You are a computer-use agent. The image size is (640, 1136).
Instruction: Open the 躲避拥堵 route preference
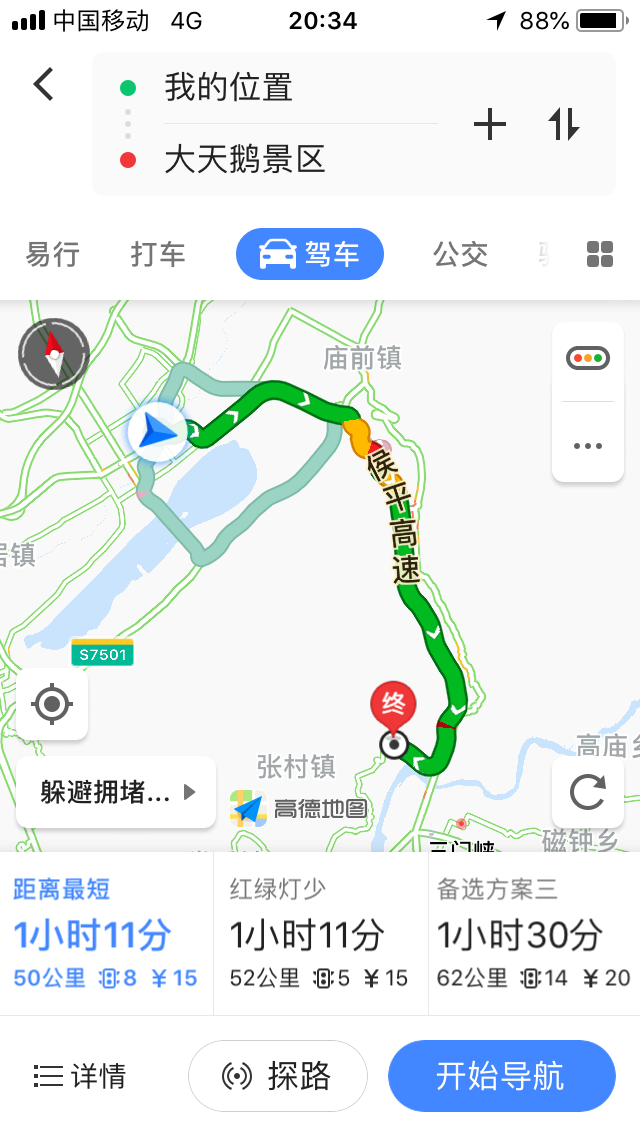click(116, 793)
